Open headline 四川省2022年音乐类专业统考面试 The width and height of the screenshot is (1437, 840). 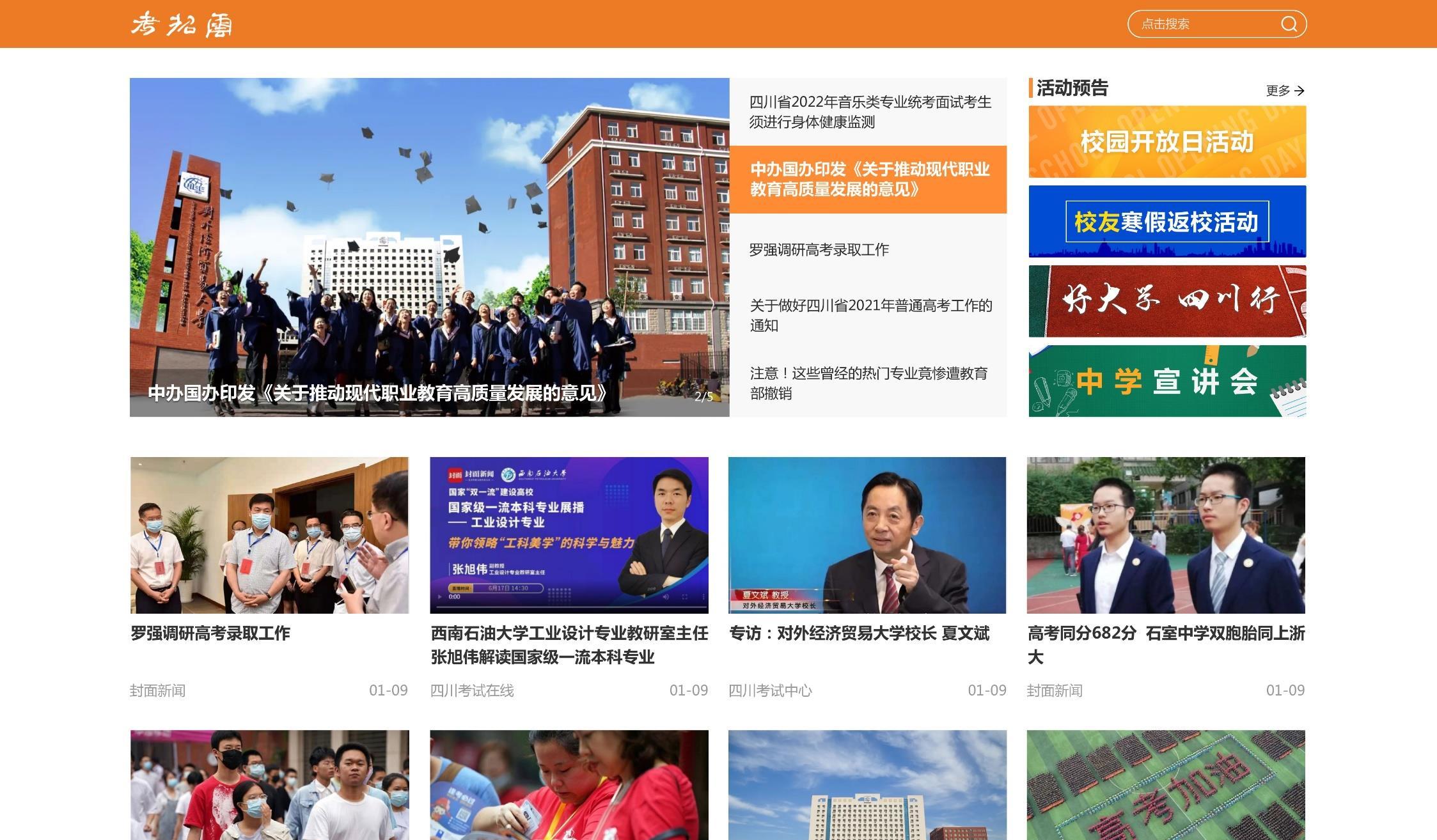(x=868, y=112)
